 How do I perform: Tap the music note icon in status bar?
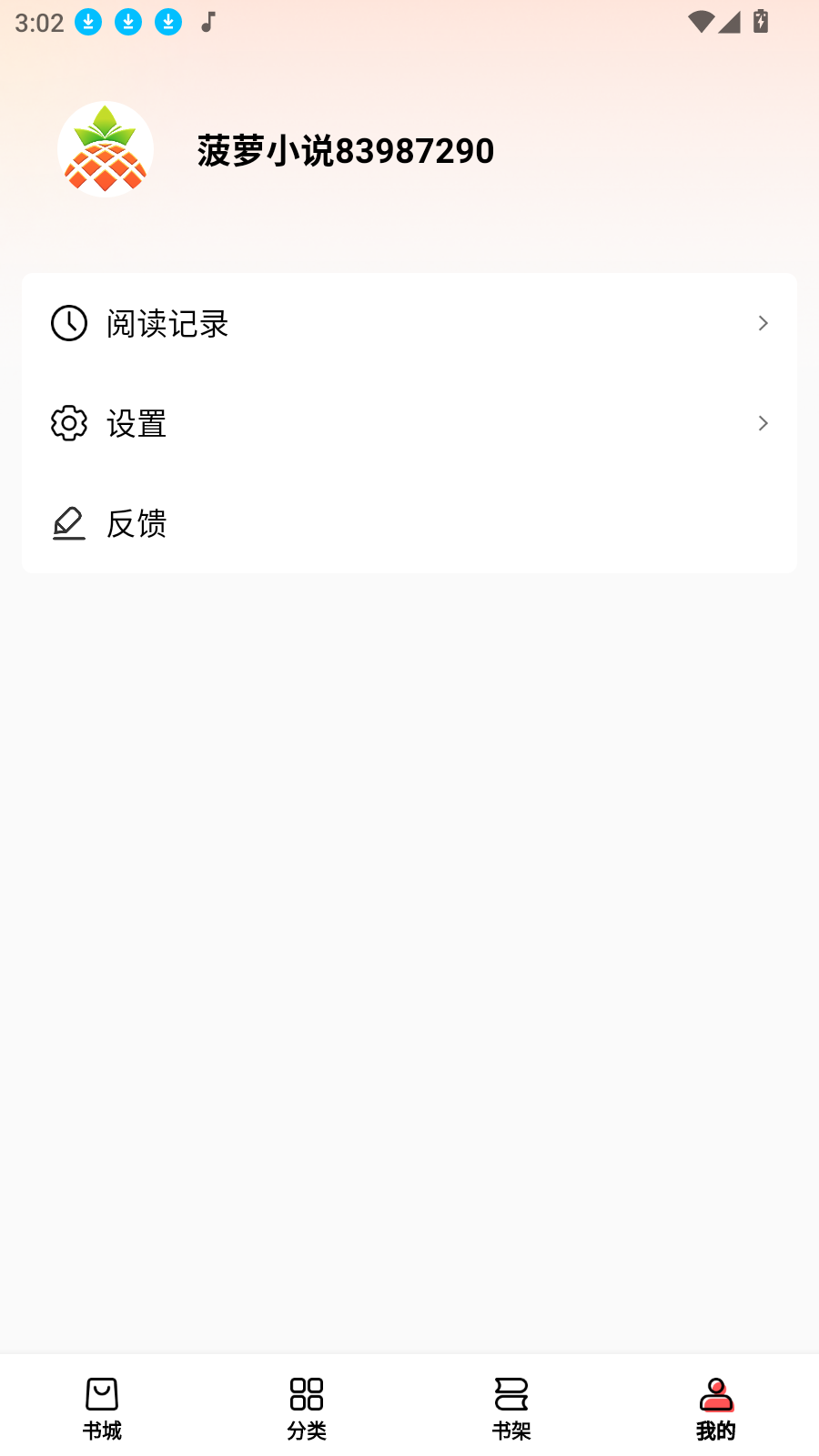[x=207, y=22]
